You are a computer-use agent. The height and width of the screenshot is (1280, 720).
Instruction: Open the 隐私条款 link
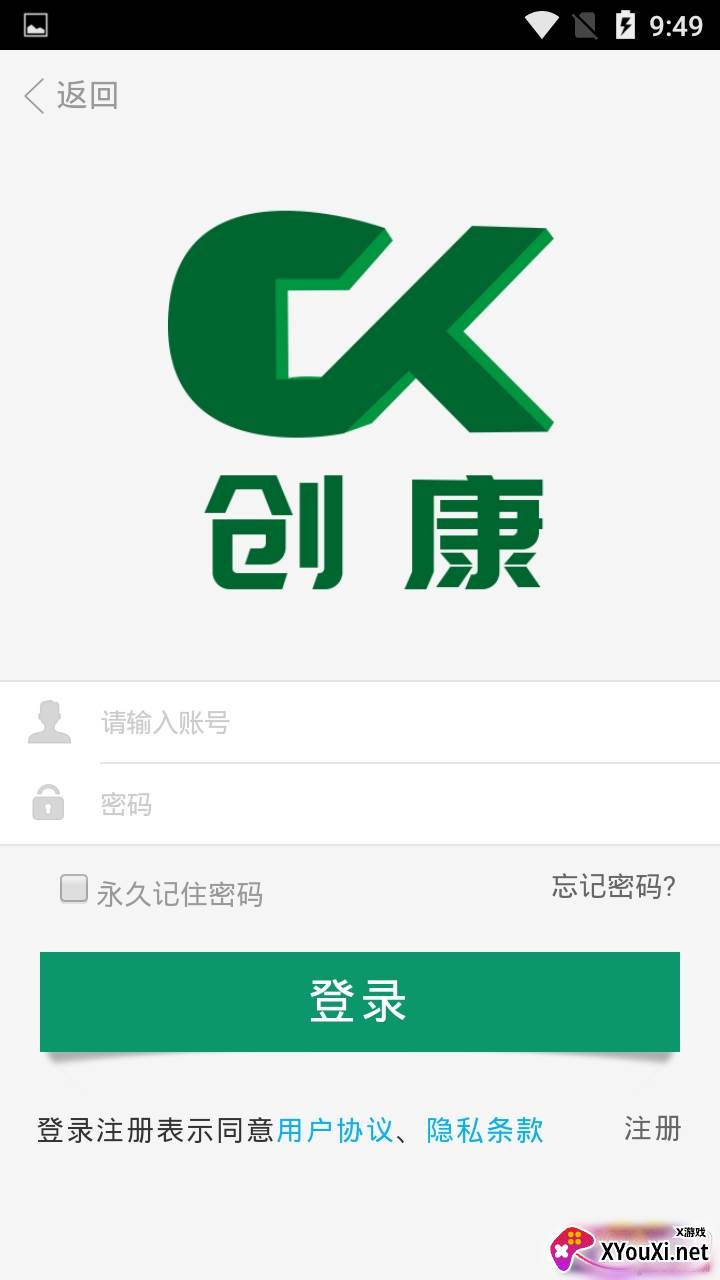[485, 1130]
